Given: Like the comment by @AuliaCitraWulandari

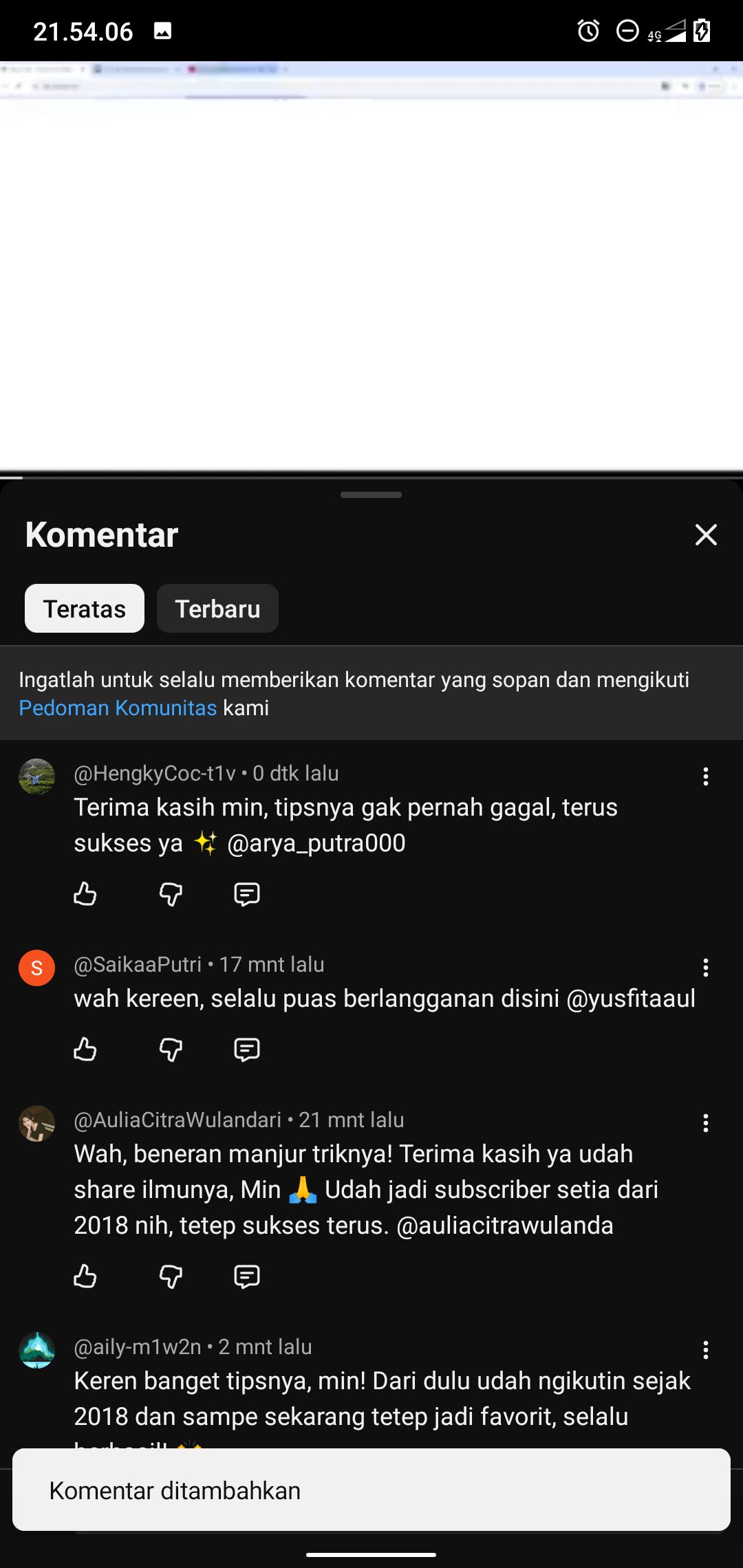Looking at the screenshot, I should [x=85, y=1276].
